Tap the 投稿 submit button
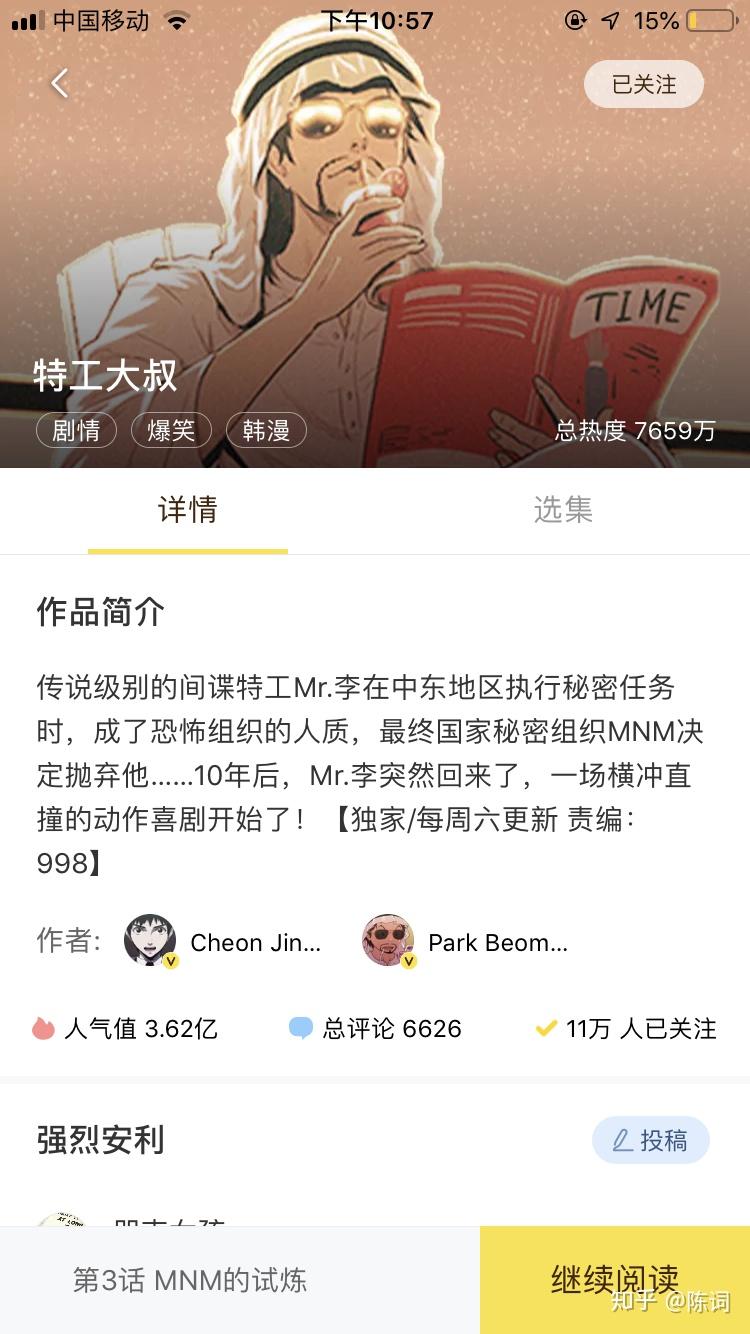This screenshot has height=1334, width=750. (650, 1140)
